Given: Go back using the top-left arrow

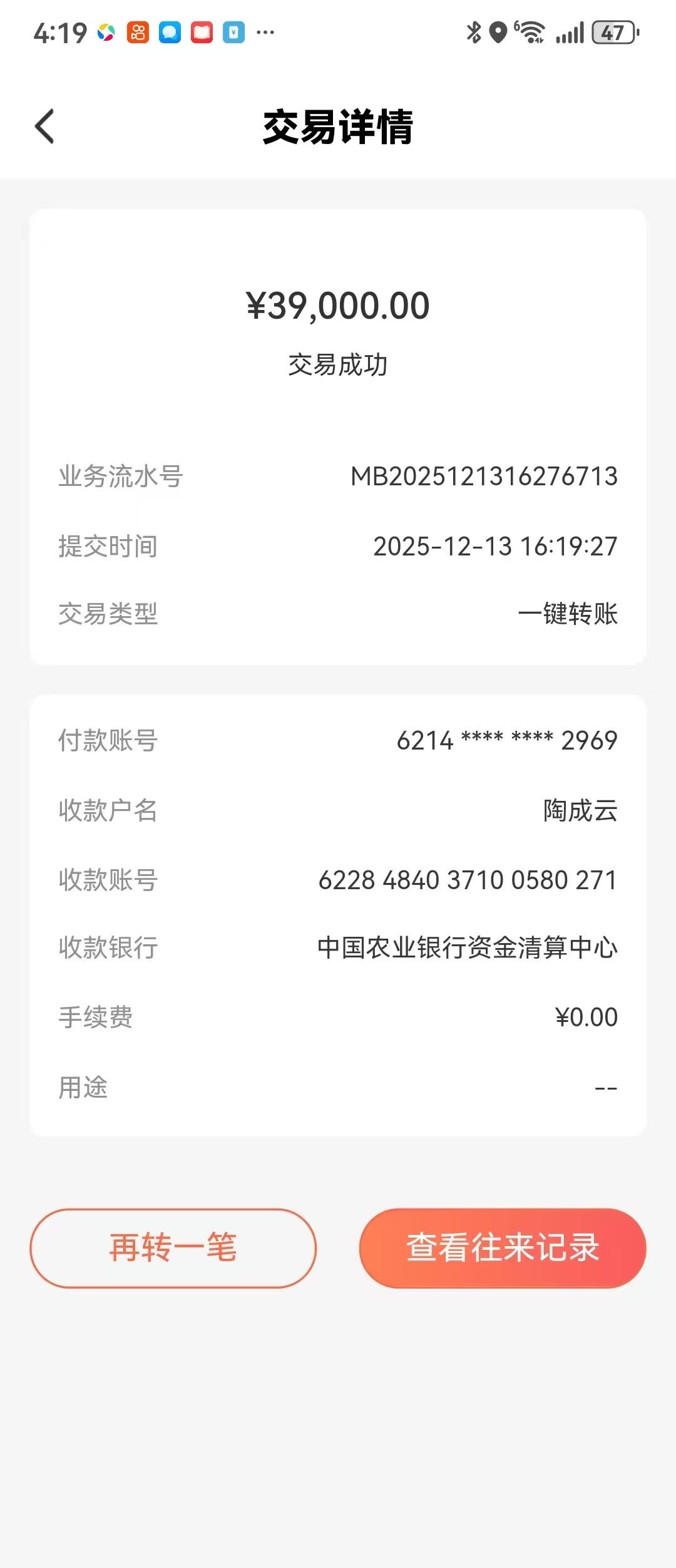Looking at the screenshot, I should [45, 126].
